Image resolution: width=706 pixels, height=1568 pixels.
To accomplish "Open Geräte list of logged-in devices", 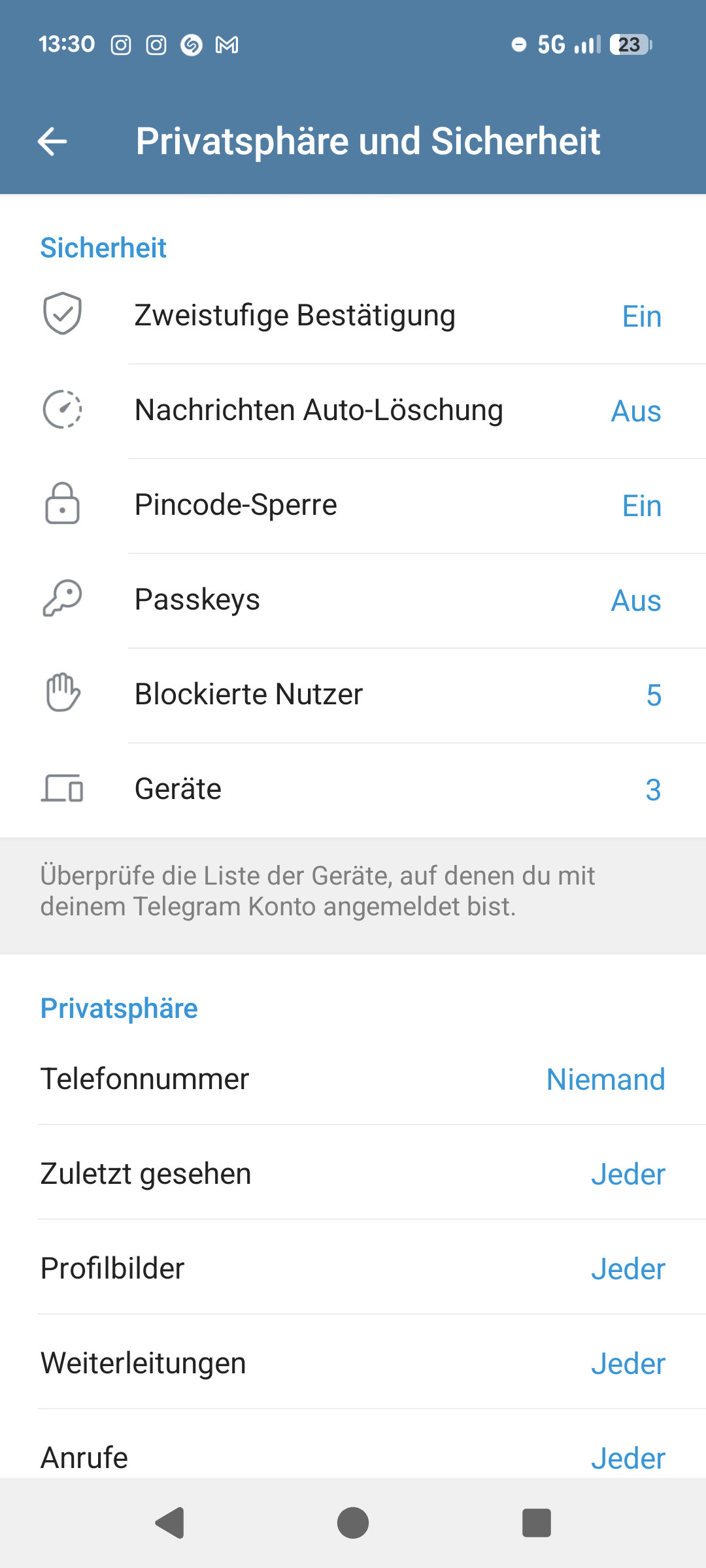I will click(353, 789).
